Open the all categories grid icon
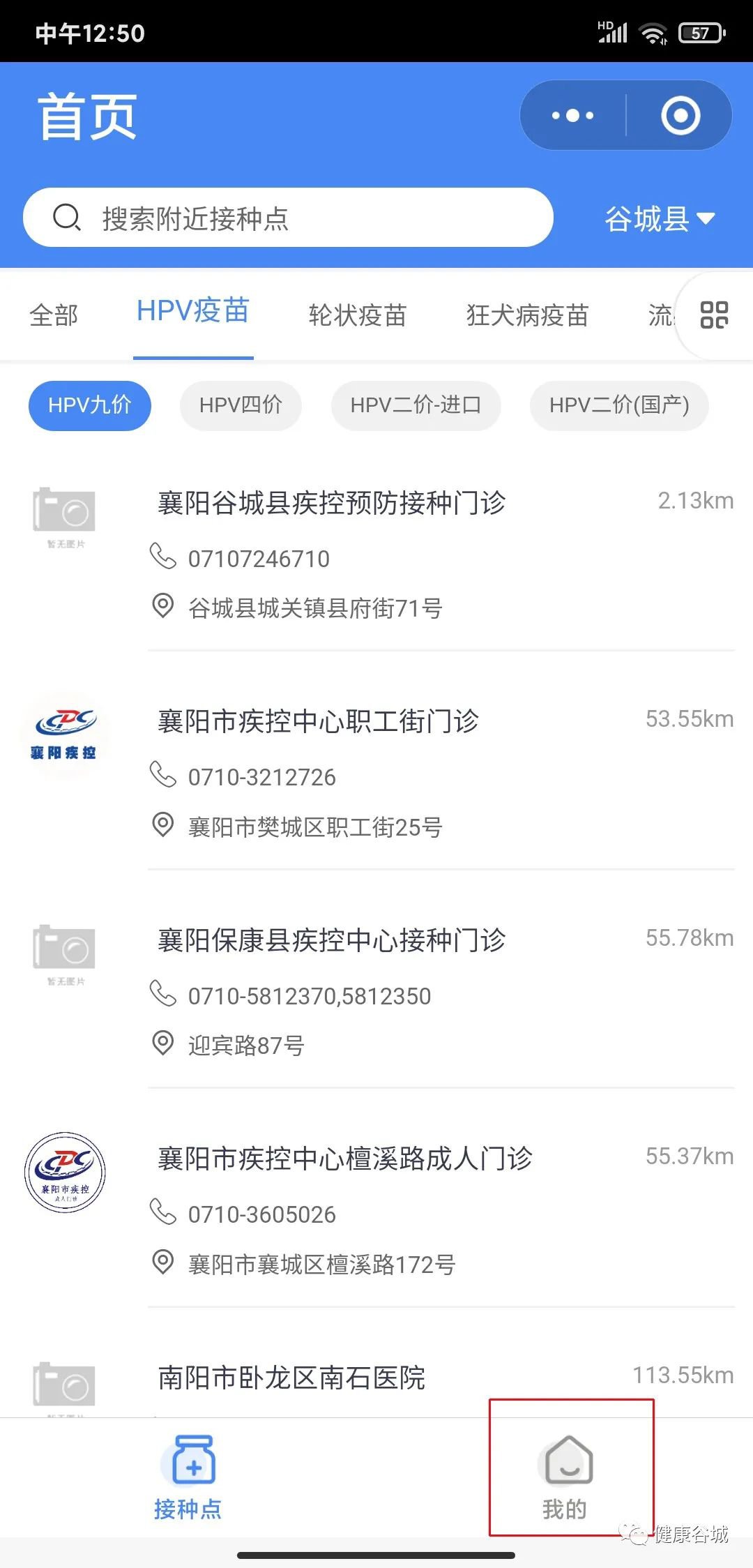Viewport: 753px width, 1568px height. coord(714,315)
